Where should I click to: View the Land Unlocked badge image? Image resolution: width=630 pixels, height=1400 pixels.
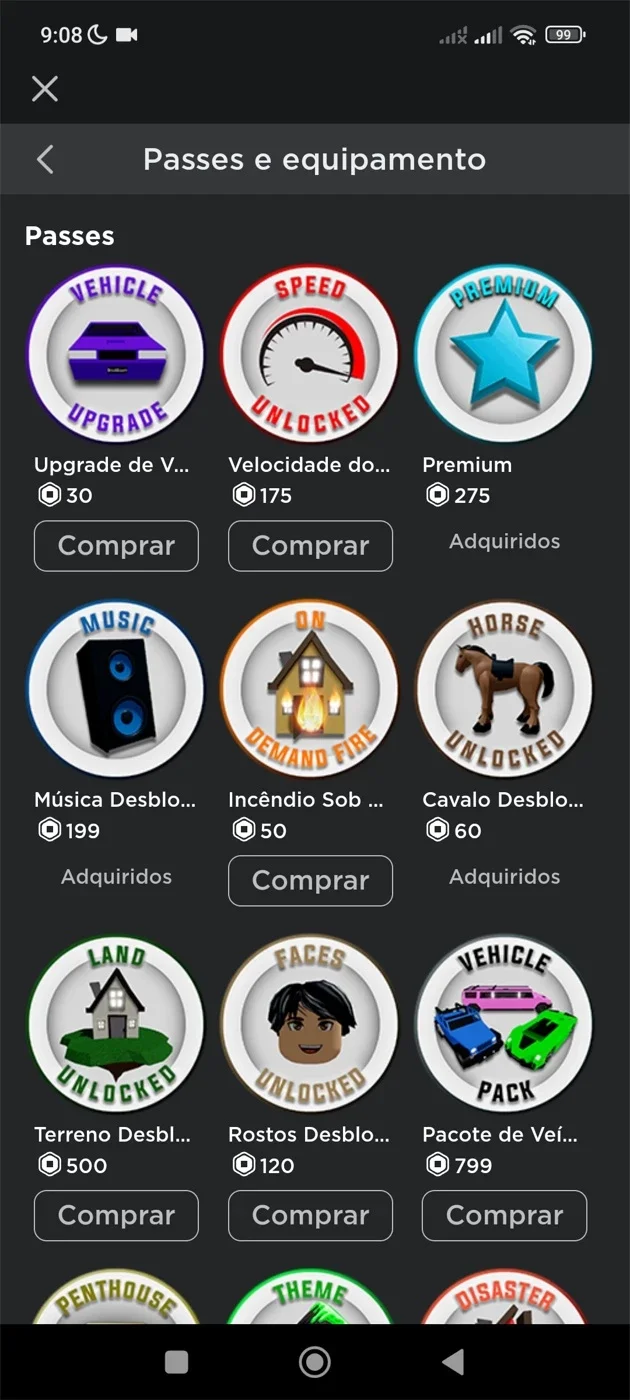(116, 1024)
